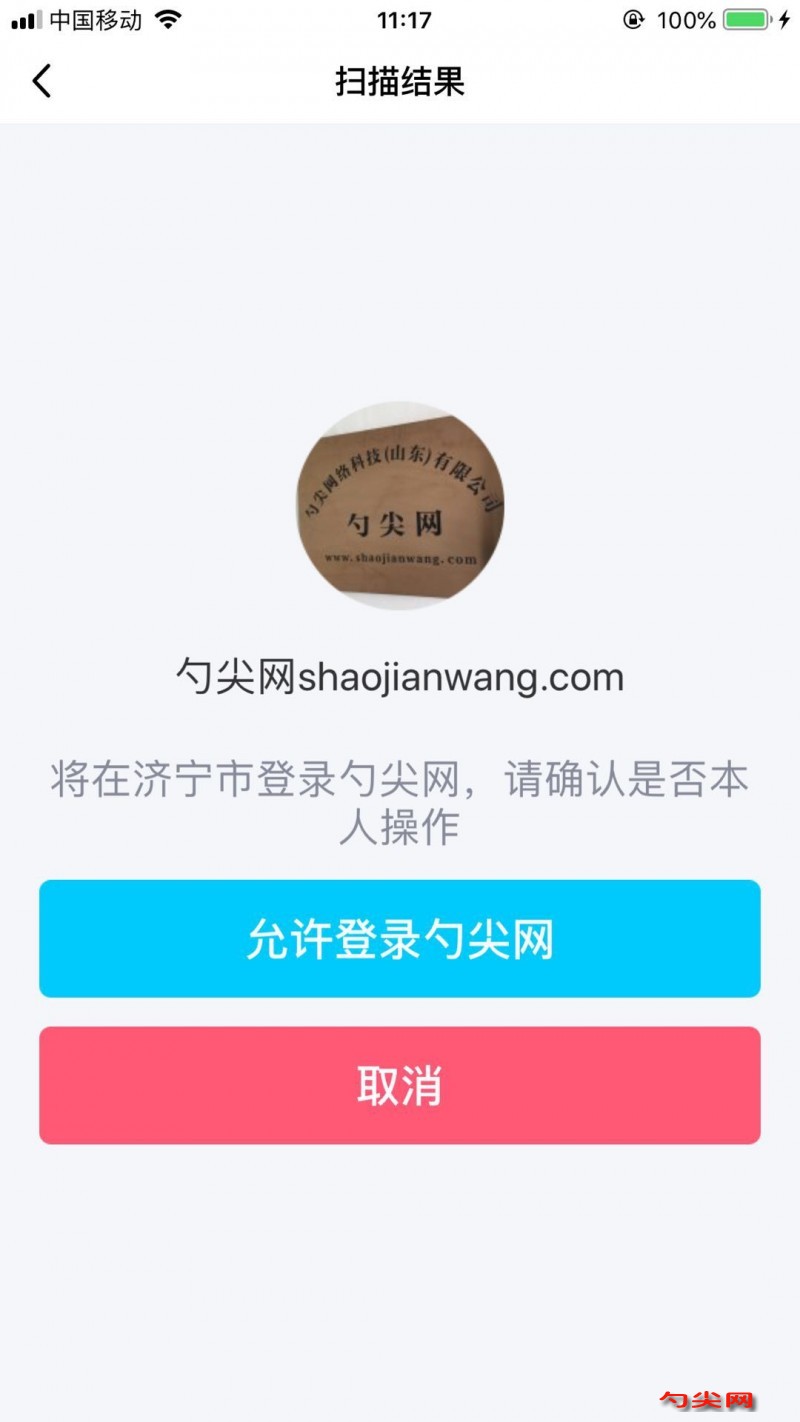800x1422 pixels.
Task: Go back from the scan result screen
Action: coord(41,81)
